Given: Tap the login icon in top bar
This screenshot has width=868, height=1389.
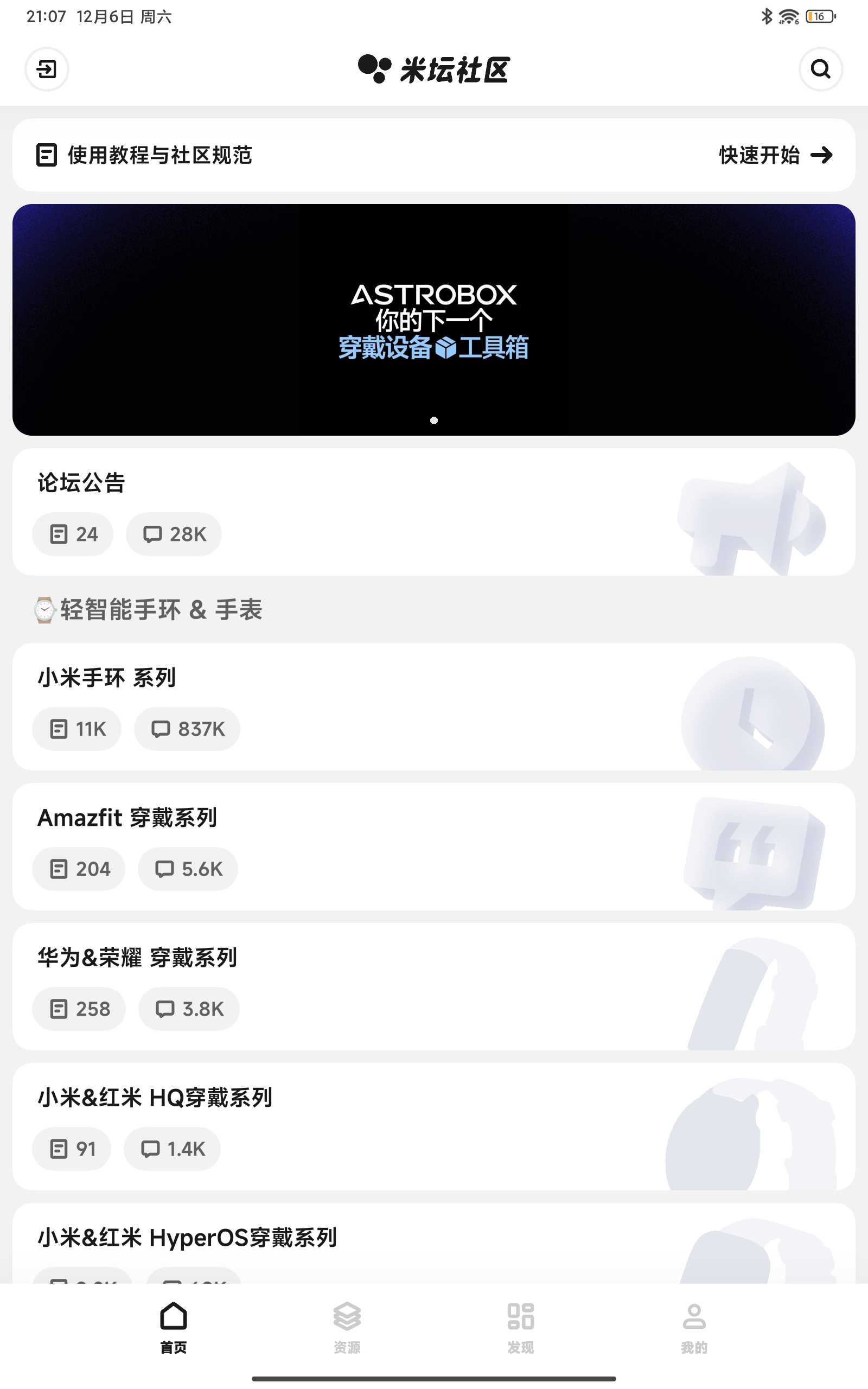Looking at the screenshot, I should point(47,69).
